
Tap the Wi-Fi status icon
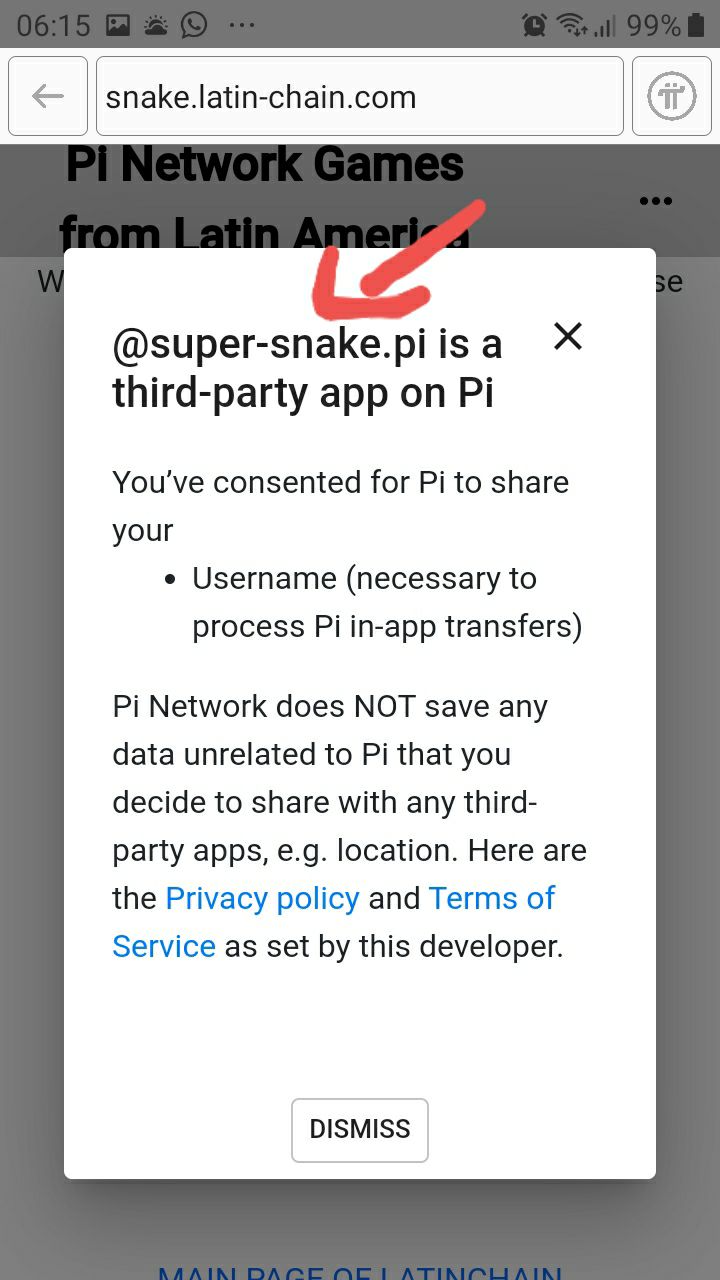tap(572, 24)
